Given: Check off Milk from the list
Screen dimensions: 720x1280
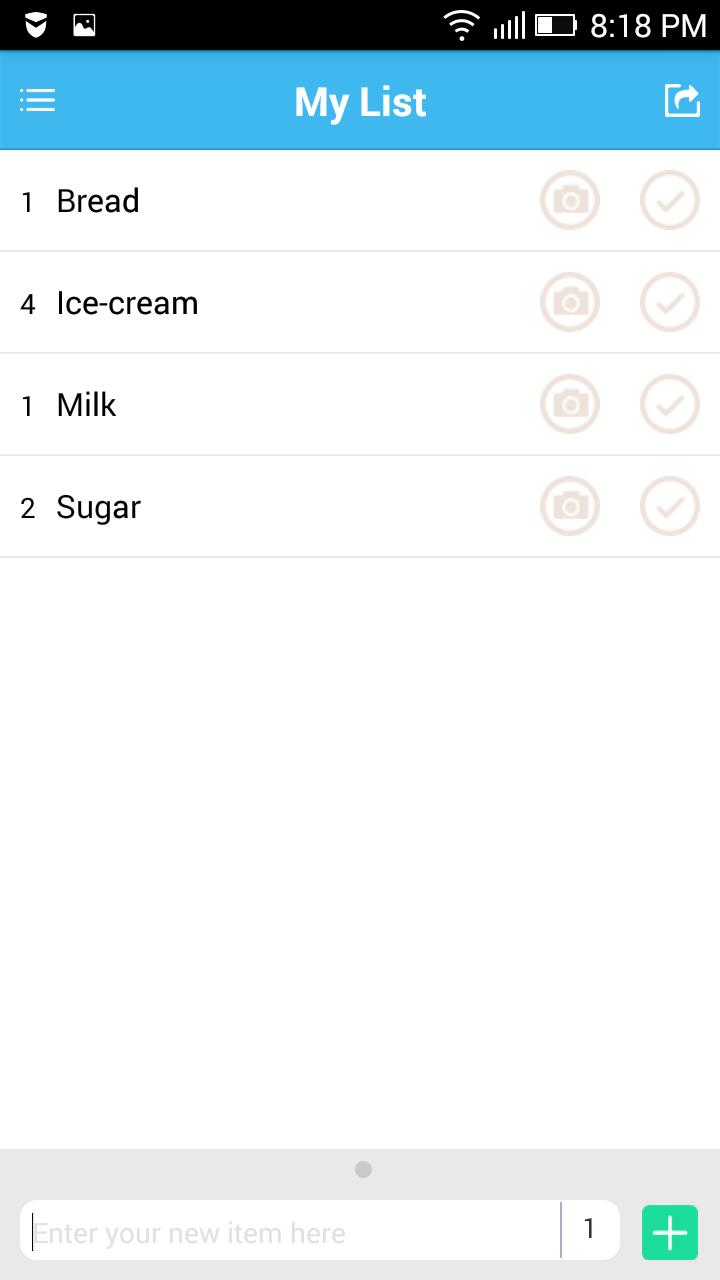Looking at the screenshot, I should (x=669, y=404).
